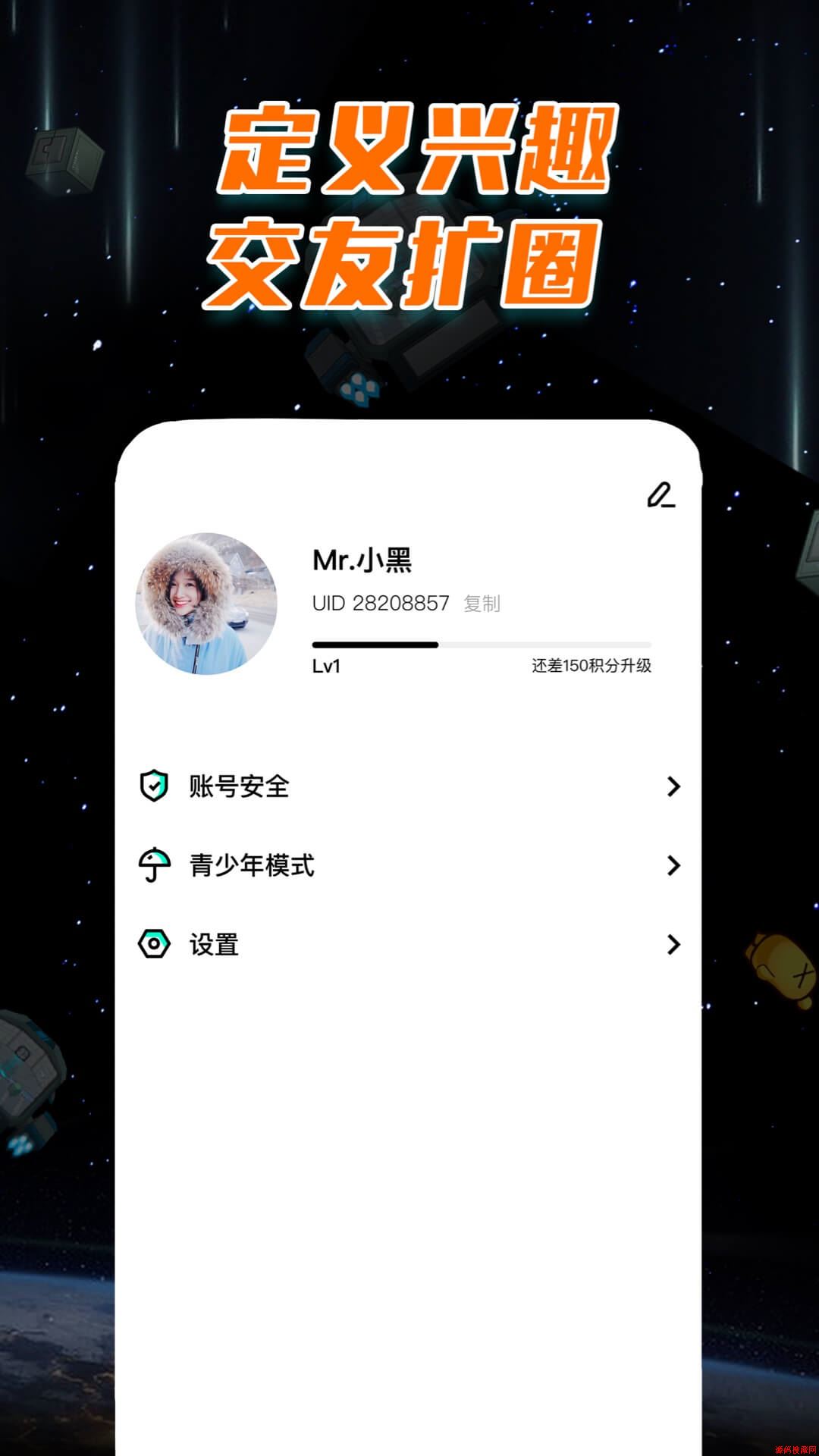Screen dimensions: 819x1456
Task: Expand the 账号安全 row chevron
Action: [x=673, y=787]
